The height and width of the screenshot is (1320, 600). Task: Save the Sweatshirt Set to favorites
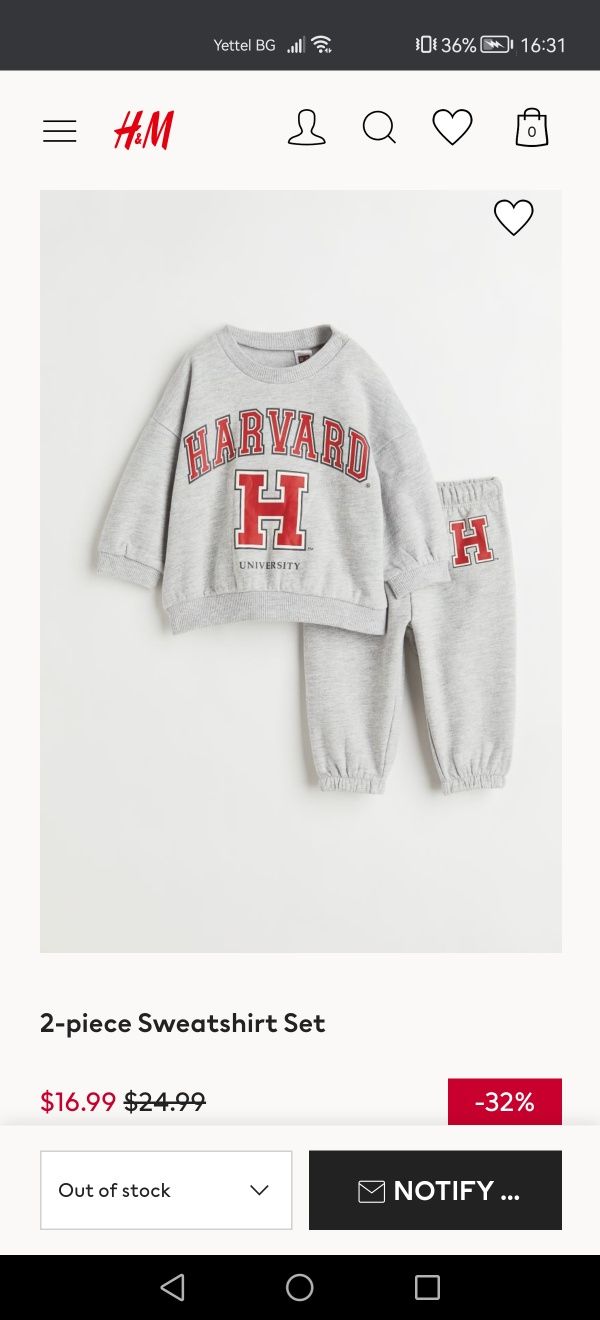tap(514, 217)
